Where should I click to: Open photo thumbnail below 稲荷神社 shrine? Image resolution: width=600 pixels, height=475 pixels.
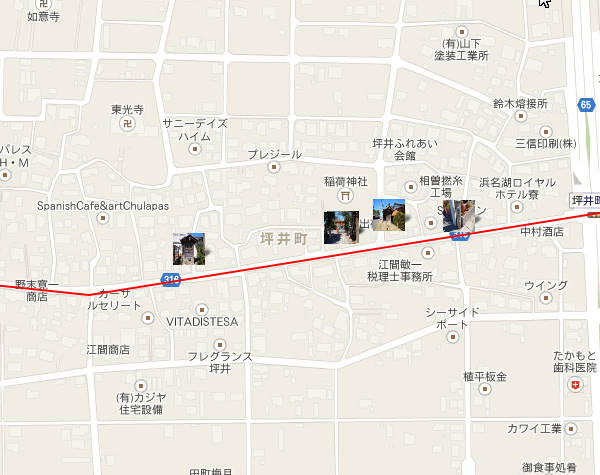click(340, 226)
